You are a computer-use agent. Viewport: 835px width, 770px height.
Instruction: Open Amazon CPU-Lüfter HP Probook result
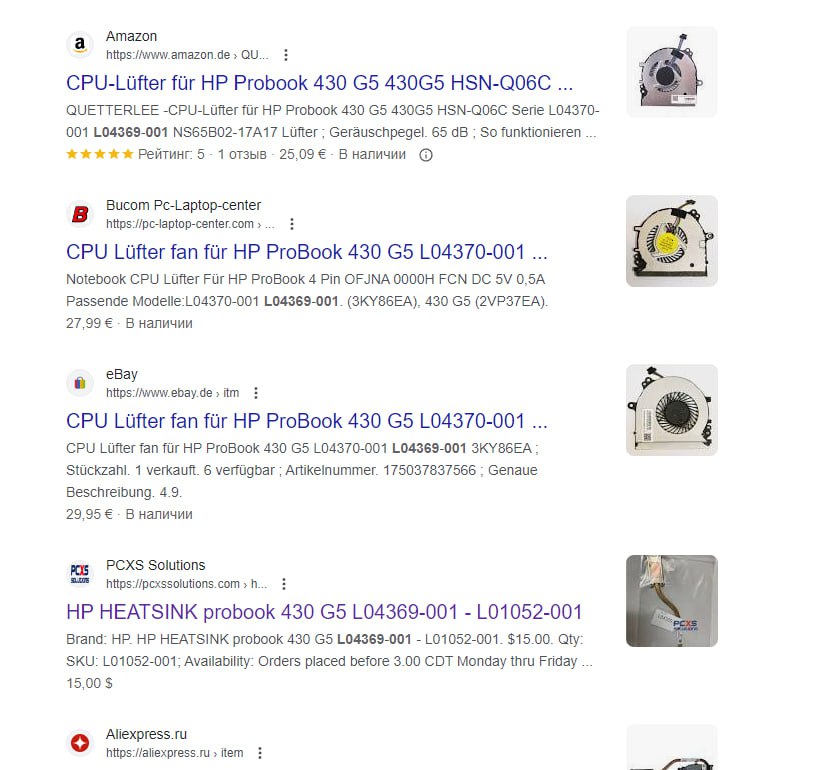click(x=319, y=82)
